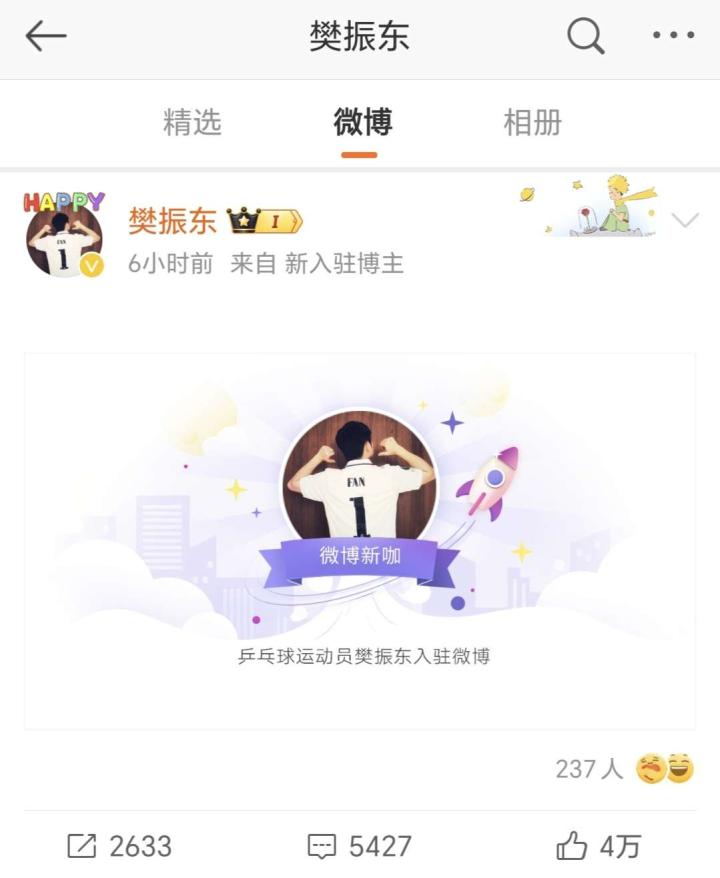View the 237 people who reacted
The width and height of the screenshot is (720, 878).
click(624, 768)
